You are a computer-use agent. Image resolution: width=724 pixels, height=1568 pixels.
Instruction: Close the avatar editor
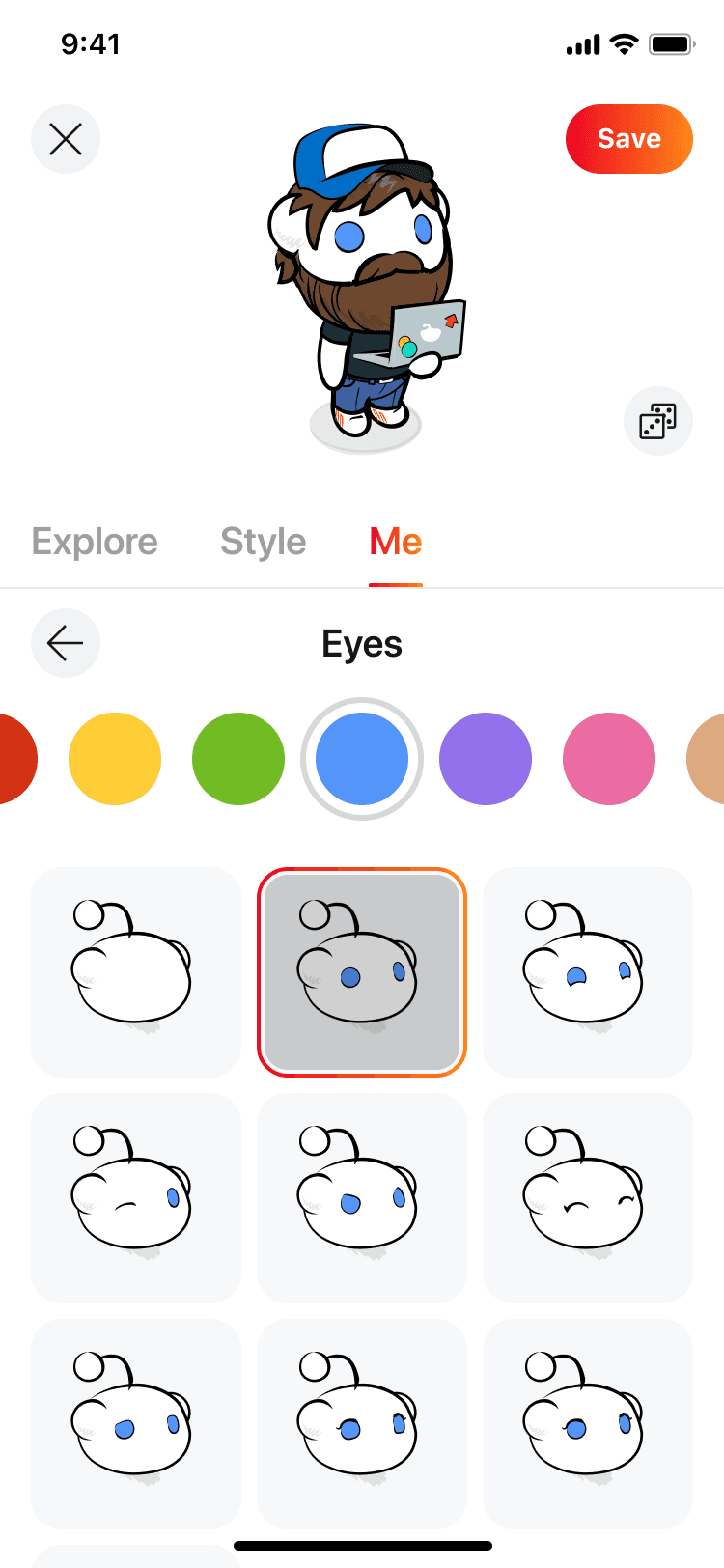point(66,140)
